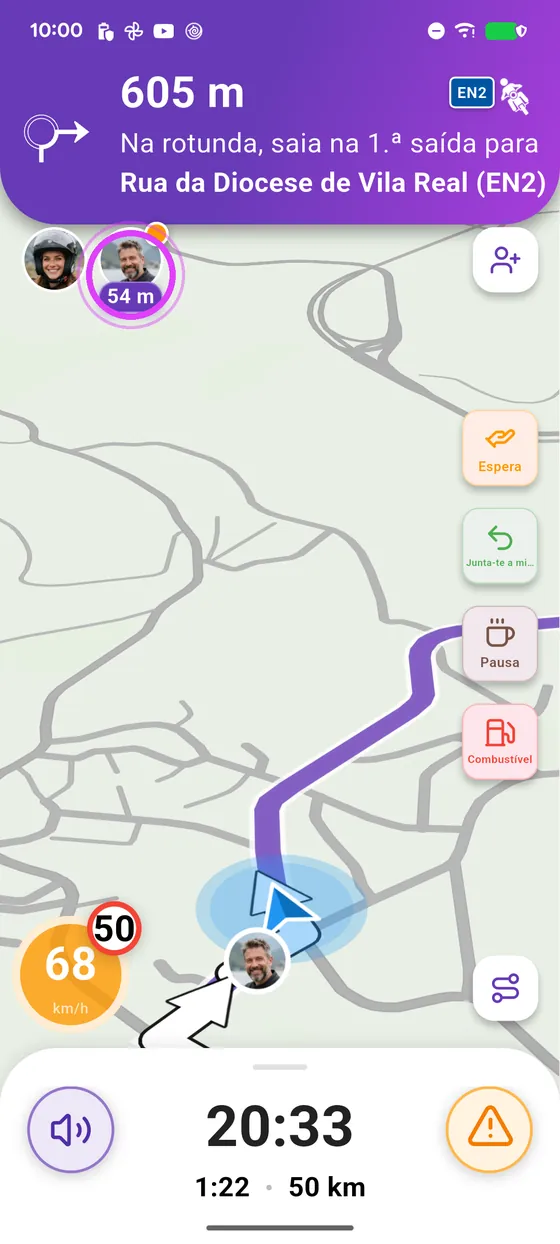Tap the Combustível fuel button
This screenshot has height=1244, width=560.
coord(500,742)
